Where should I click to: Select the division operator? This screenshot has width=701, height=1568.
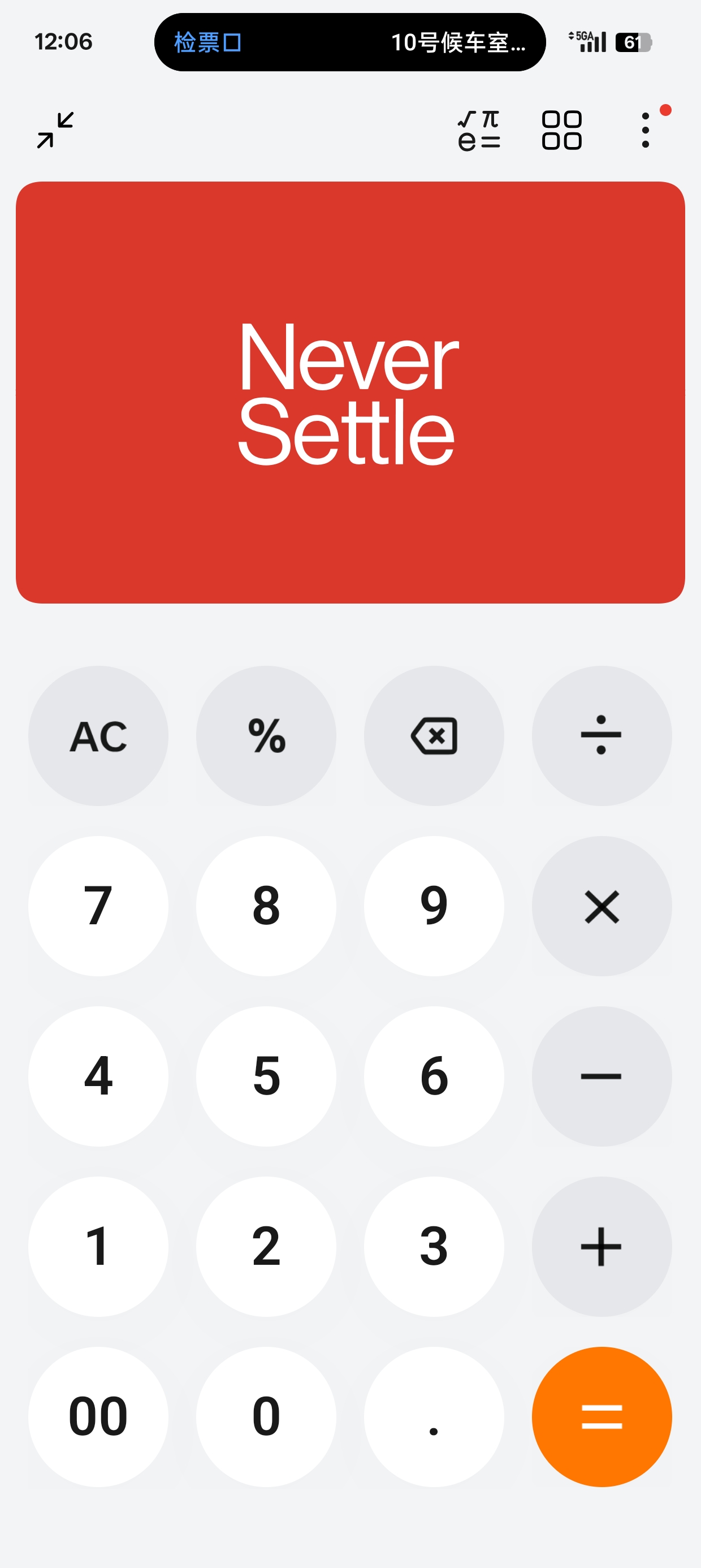[x=601, y=735]
